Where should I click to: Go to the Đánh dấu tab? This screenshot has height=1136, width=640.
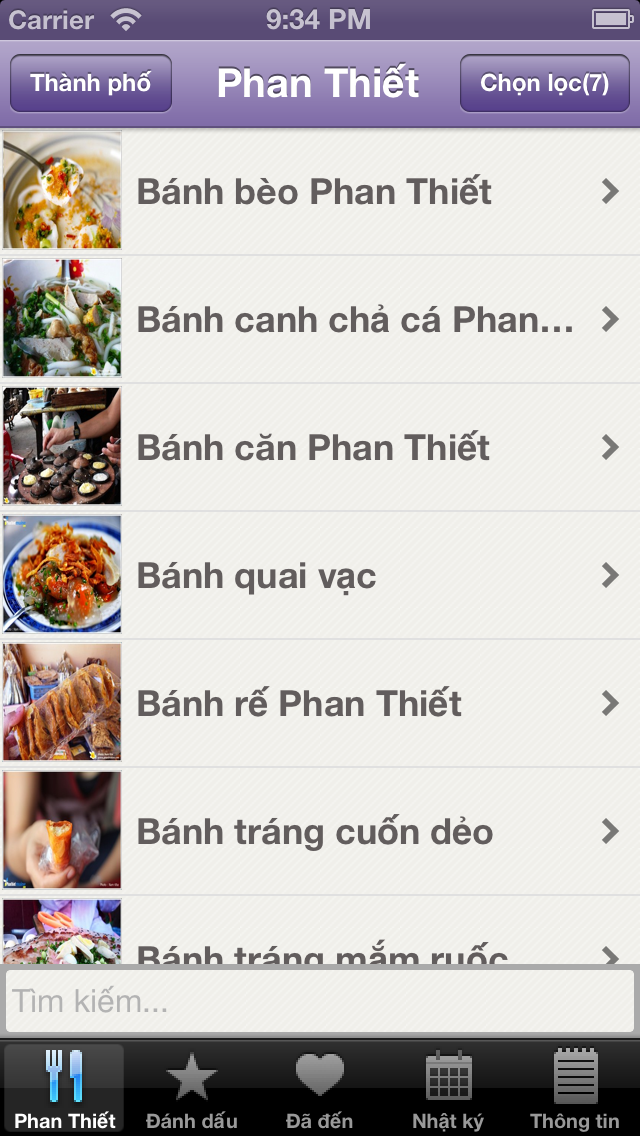point(192,1090)
